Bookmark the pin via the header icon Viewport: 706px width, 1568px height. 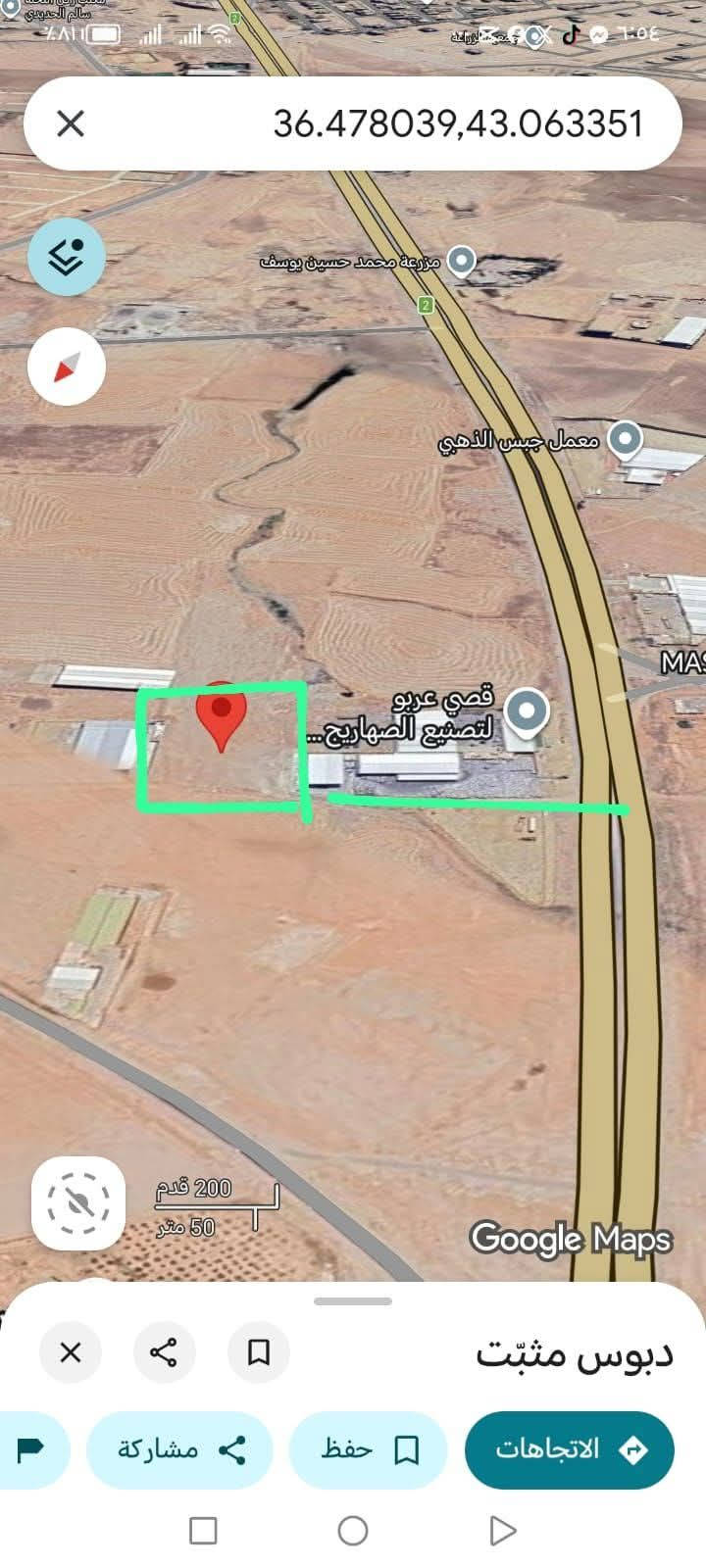258,1353
